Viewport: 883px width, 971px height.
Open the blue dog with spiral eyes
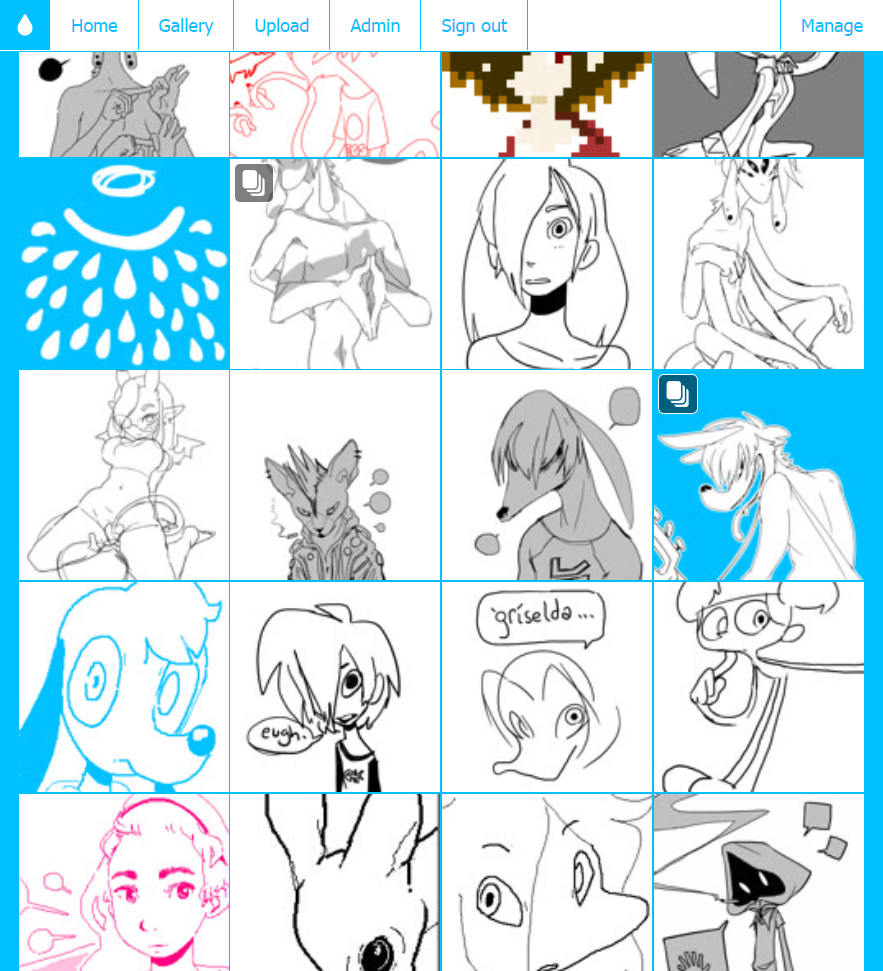(x=124, y=687)
